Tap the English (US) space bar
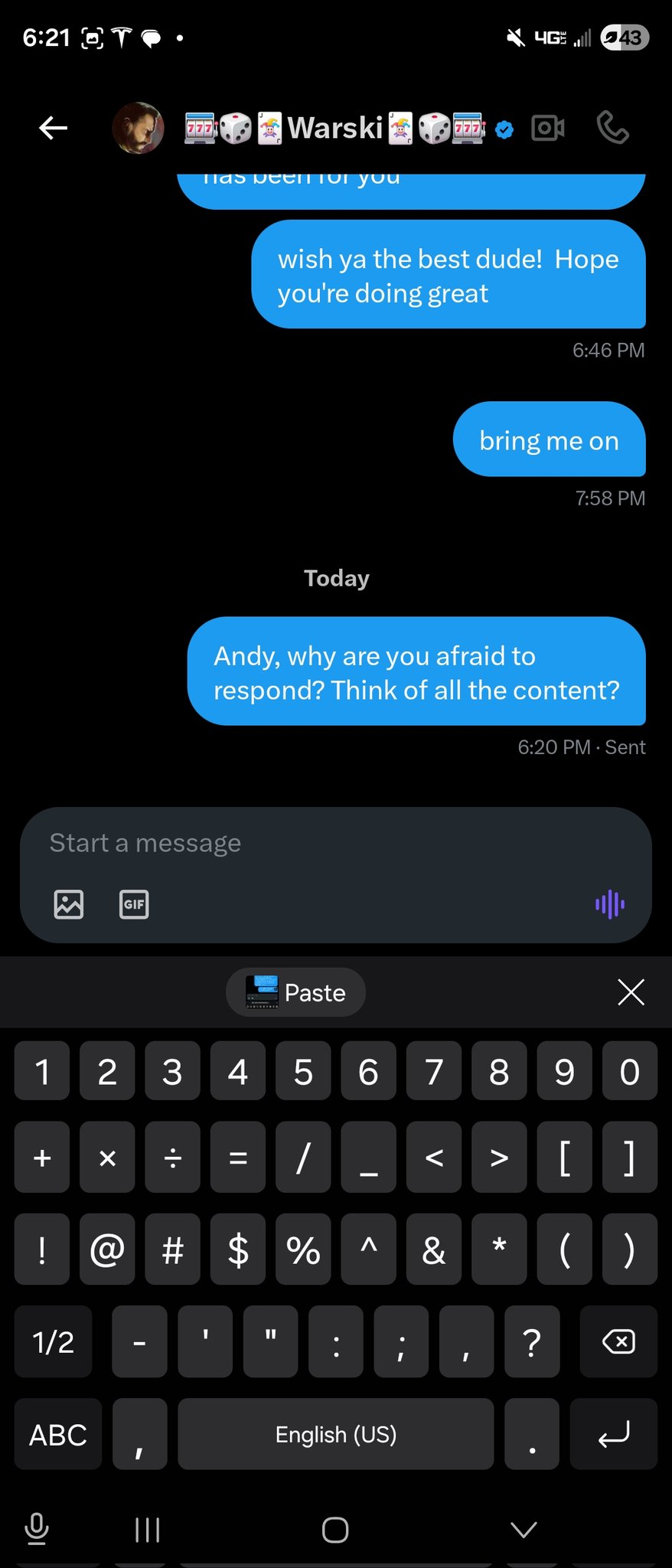 point(335,1434)
